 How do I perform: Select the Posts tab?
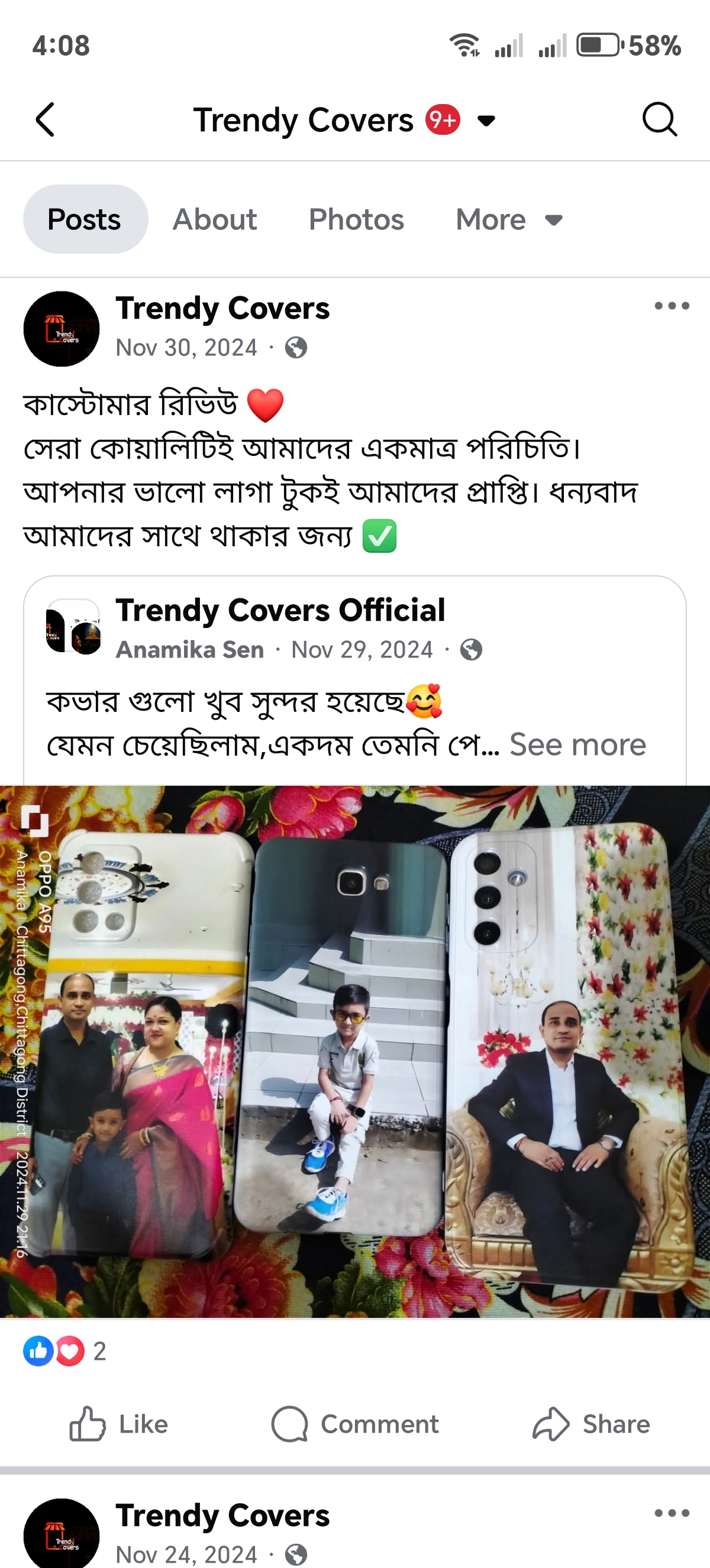click(85, 219)
